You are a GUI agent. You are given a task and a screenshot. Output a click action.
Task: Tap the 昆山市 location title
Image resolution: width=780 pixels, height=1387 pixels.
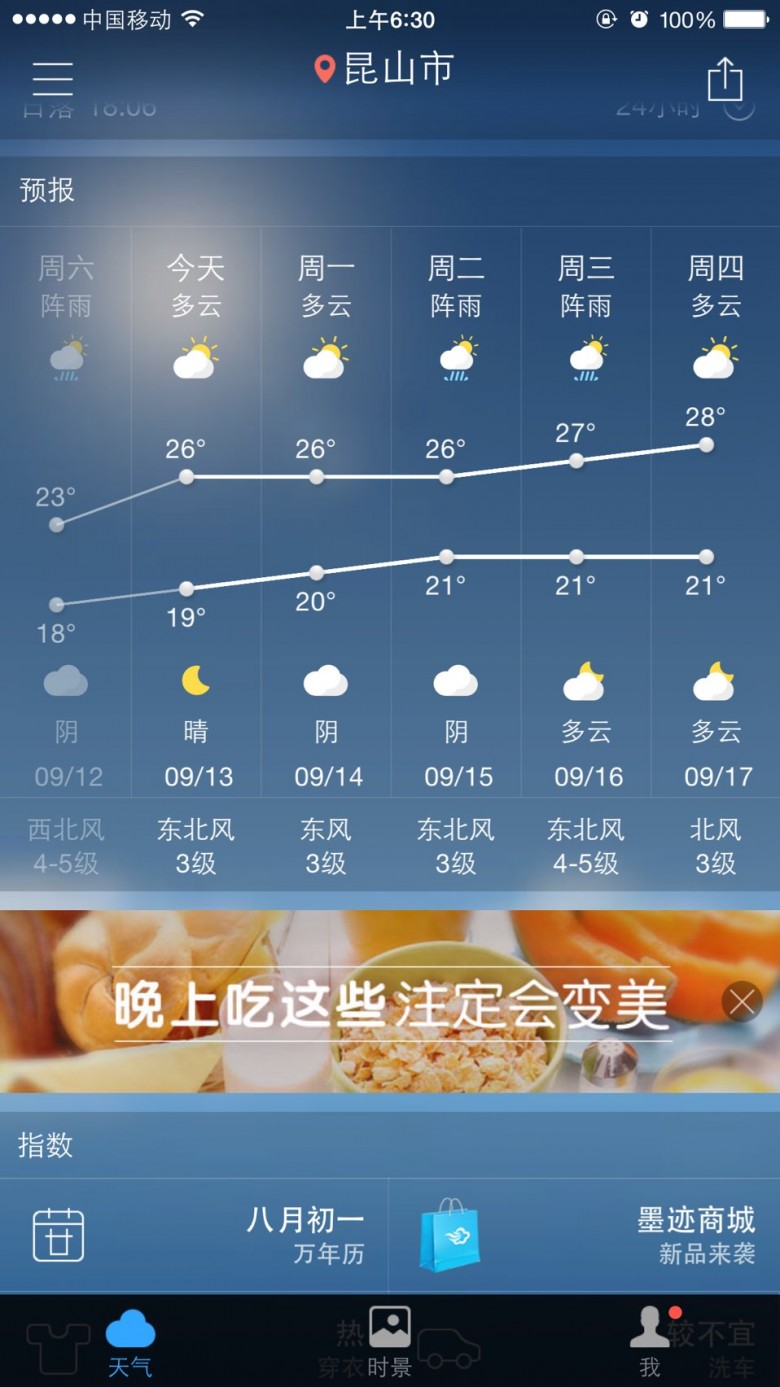pyautogui.click(x=385, y=70)
